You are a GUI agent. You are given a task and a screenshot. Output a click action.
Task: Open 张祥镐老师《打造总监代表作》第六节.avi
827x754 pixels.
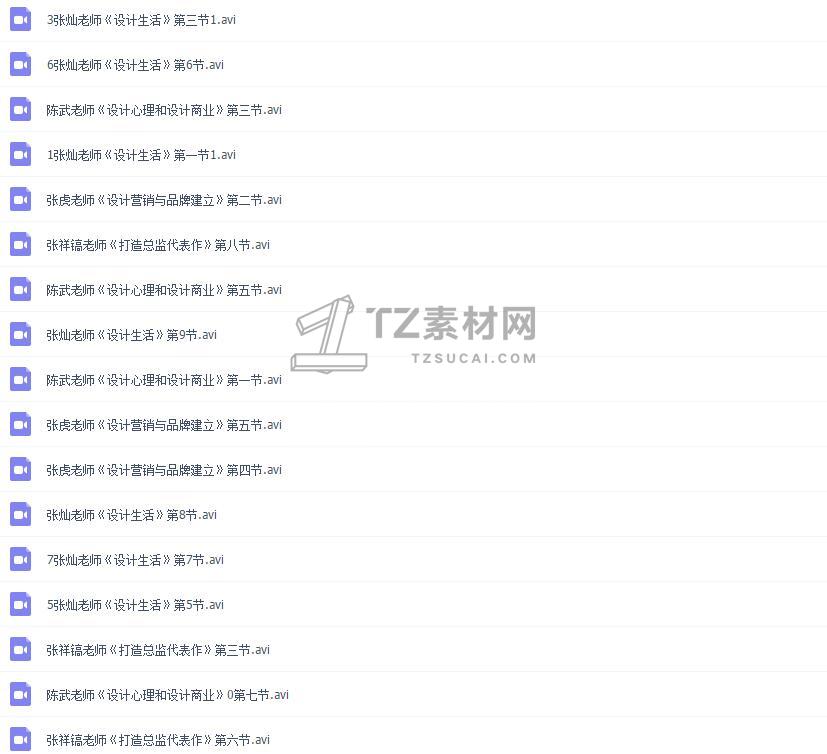(x=158, y=740)
